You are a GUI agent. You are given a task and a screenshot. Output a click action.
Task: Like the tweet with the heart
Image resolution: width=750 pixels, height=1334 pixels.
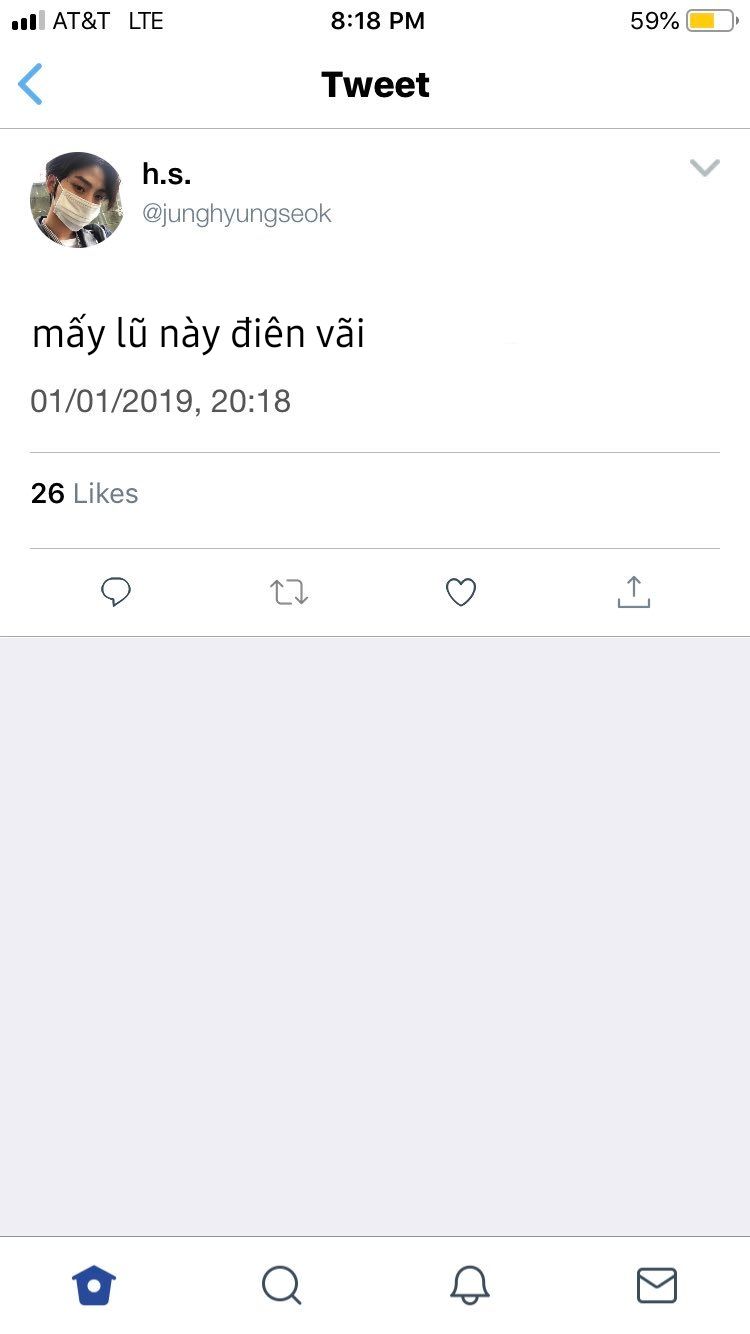click(460, 593)
